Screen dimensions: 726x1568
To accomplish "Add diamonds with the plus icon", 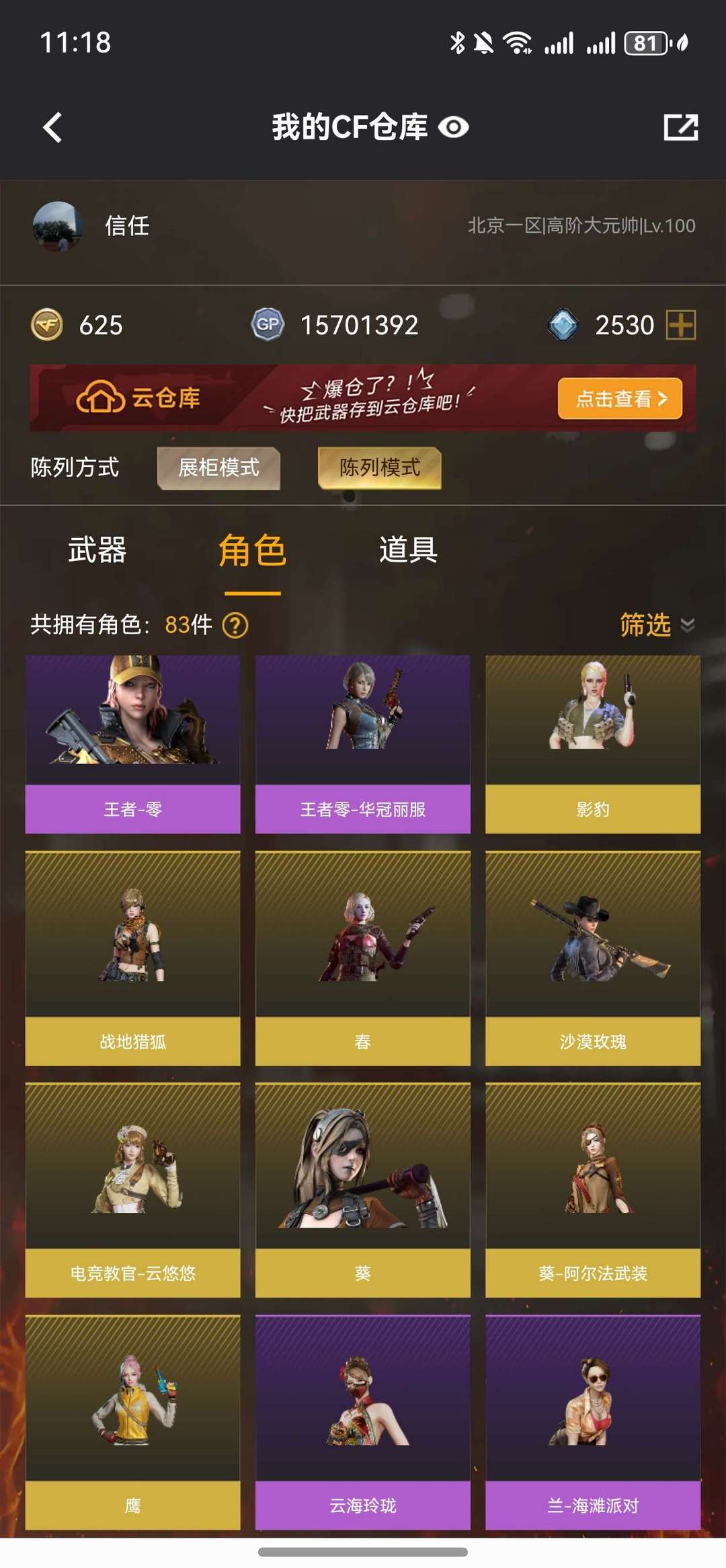I will (680, 326).
